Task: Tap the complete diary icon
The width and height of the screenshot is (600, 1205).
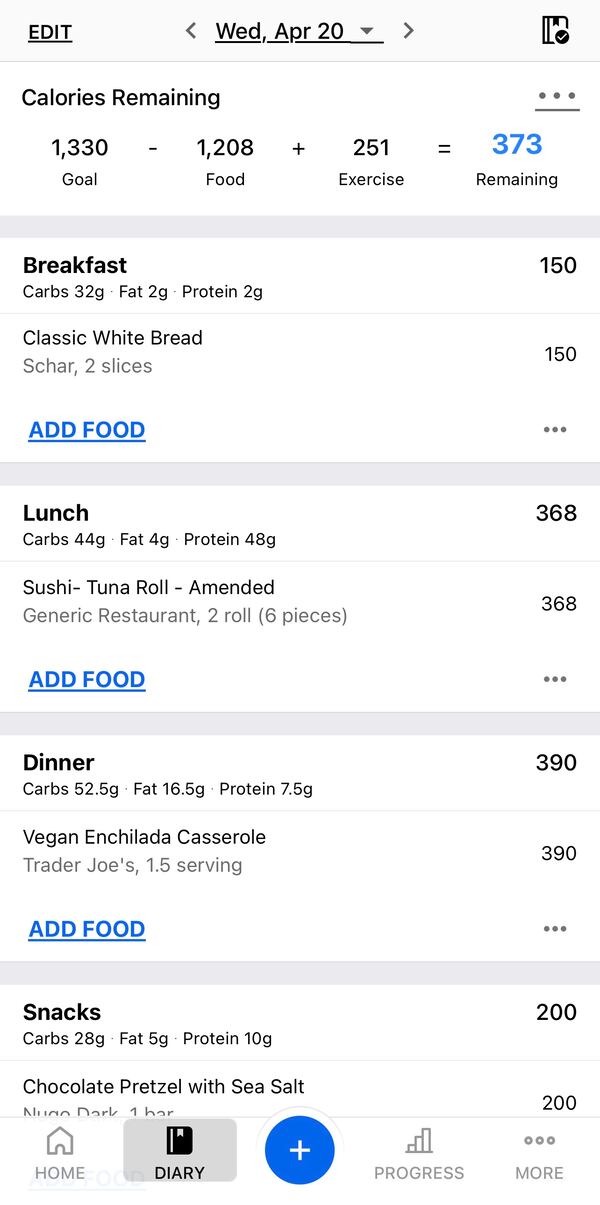Action: [555, 30]
